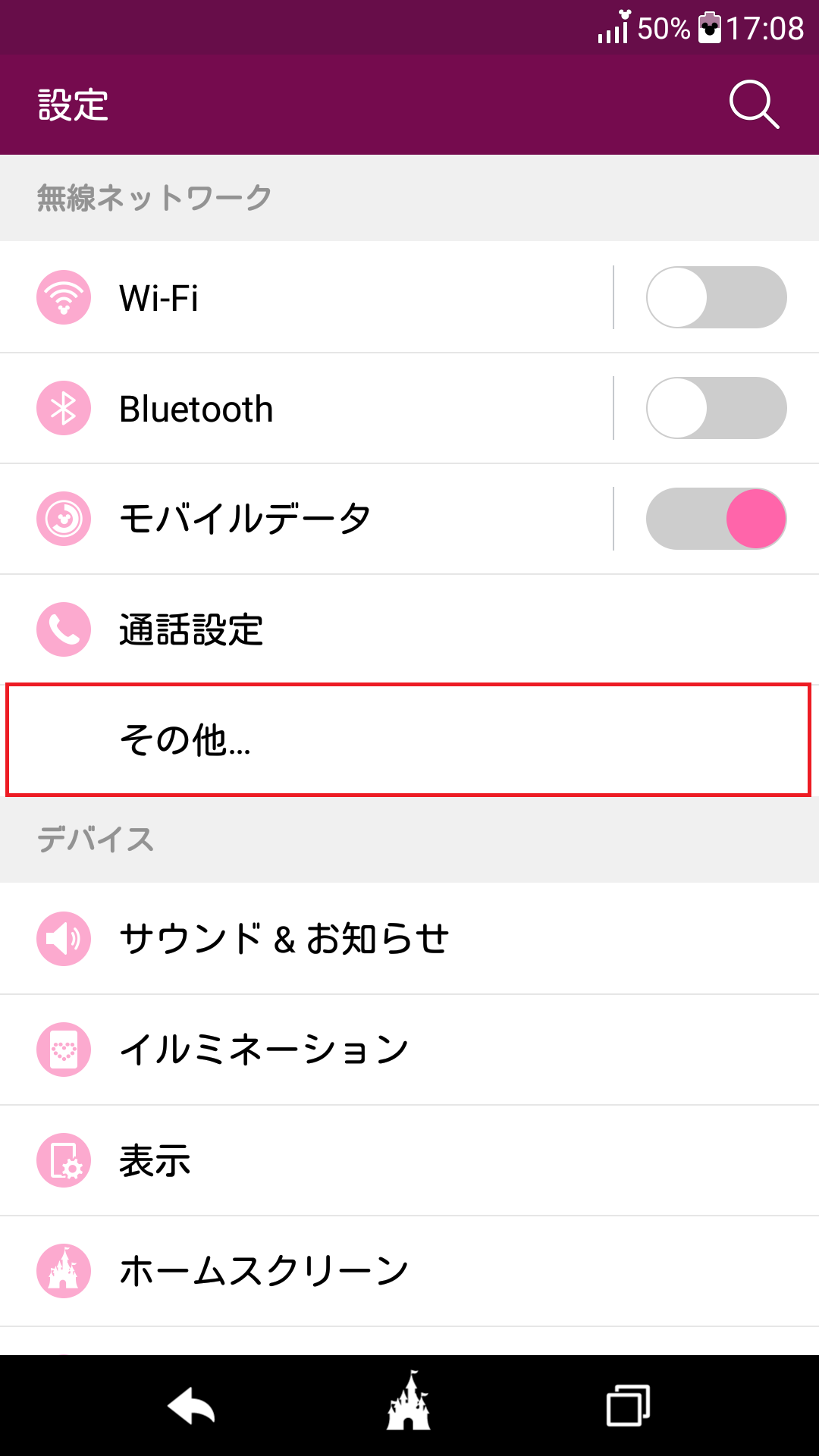Screen dimensions: 819x1456
Task: Select the Wi-Fi settings icon
Action: tap(64, 297)
